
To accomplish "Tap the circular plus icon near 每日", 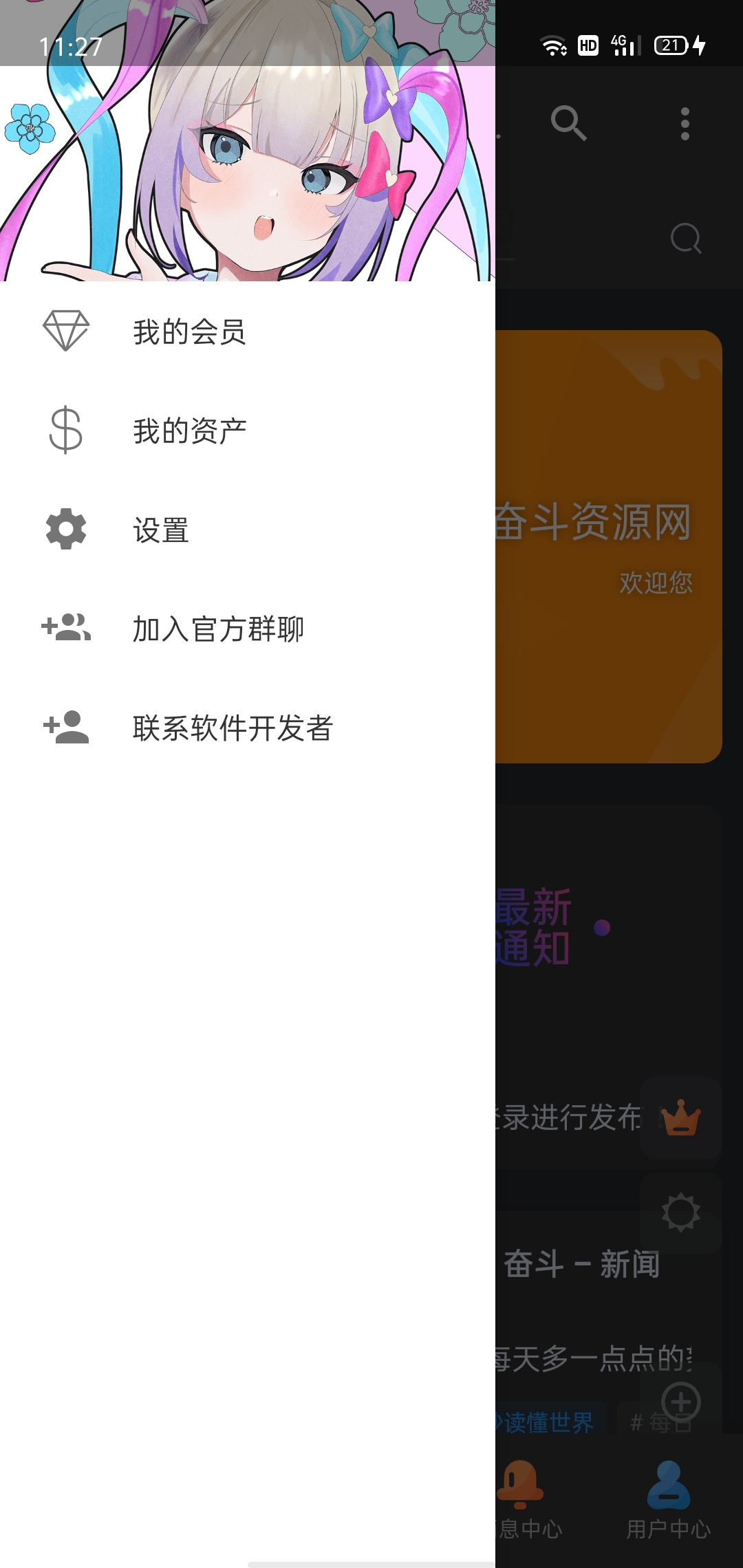I will coord(682,1403).
